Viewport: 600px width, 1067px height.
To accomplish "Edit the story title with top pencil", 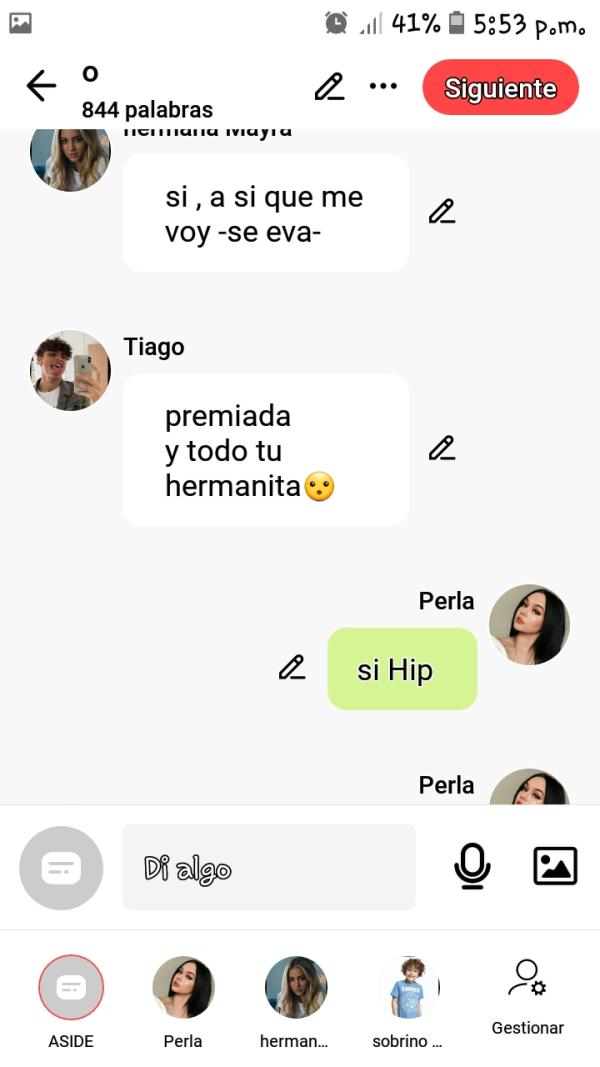I will tap(329, 87).
